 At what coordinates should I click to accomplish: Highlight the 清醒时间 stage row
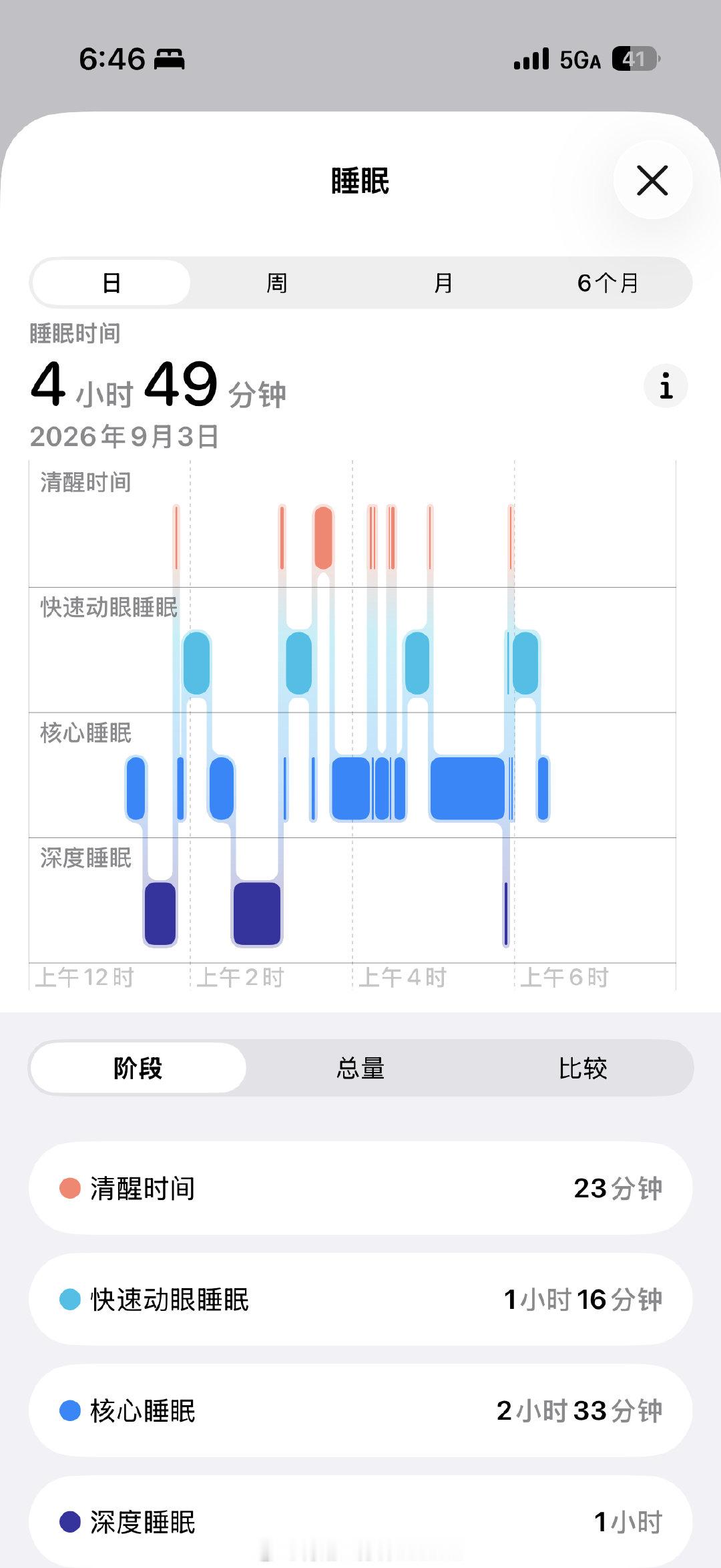pyautogui.click(x=360, y=1188)
